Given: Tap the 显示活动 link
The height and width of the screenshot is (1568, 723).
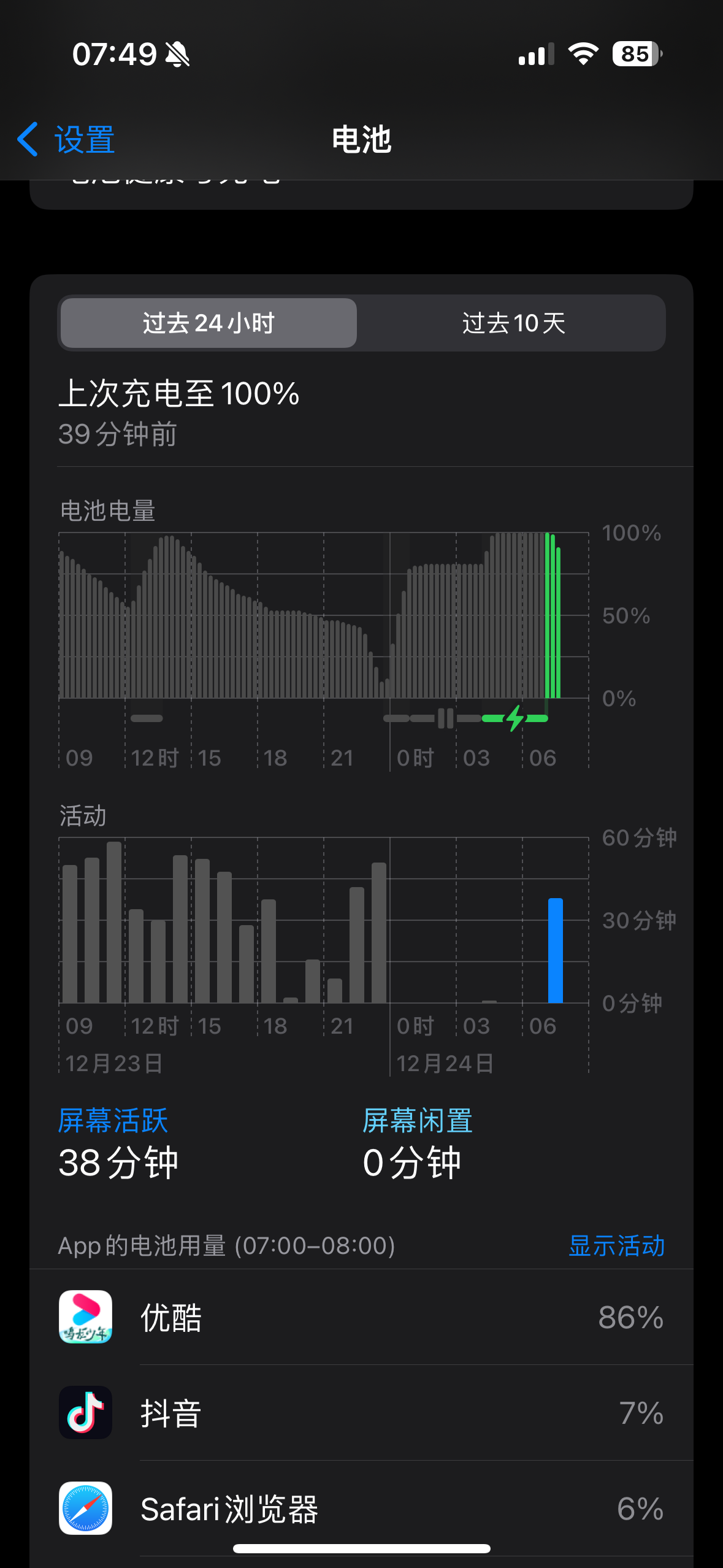Looking at the screenshot, I should click(x=616, y=1246).
